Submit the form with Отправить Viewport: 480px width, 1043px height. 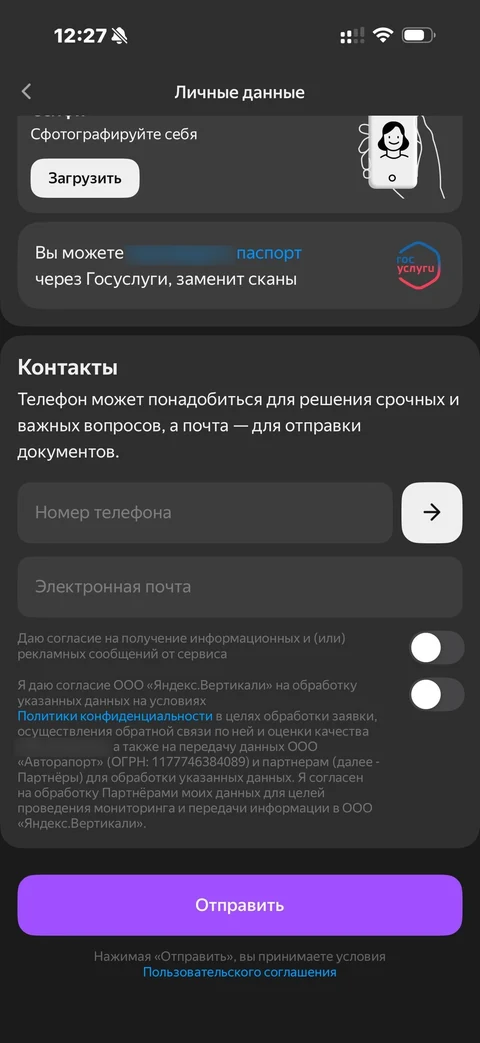click(240, 905)
